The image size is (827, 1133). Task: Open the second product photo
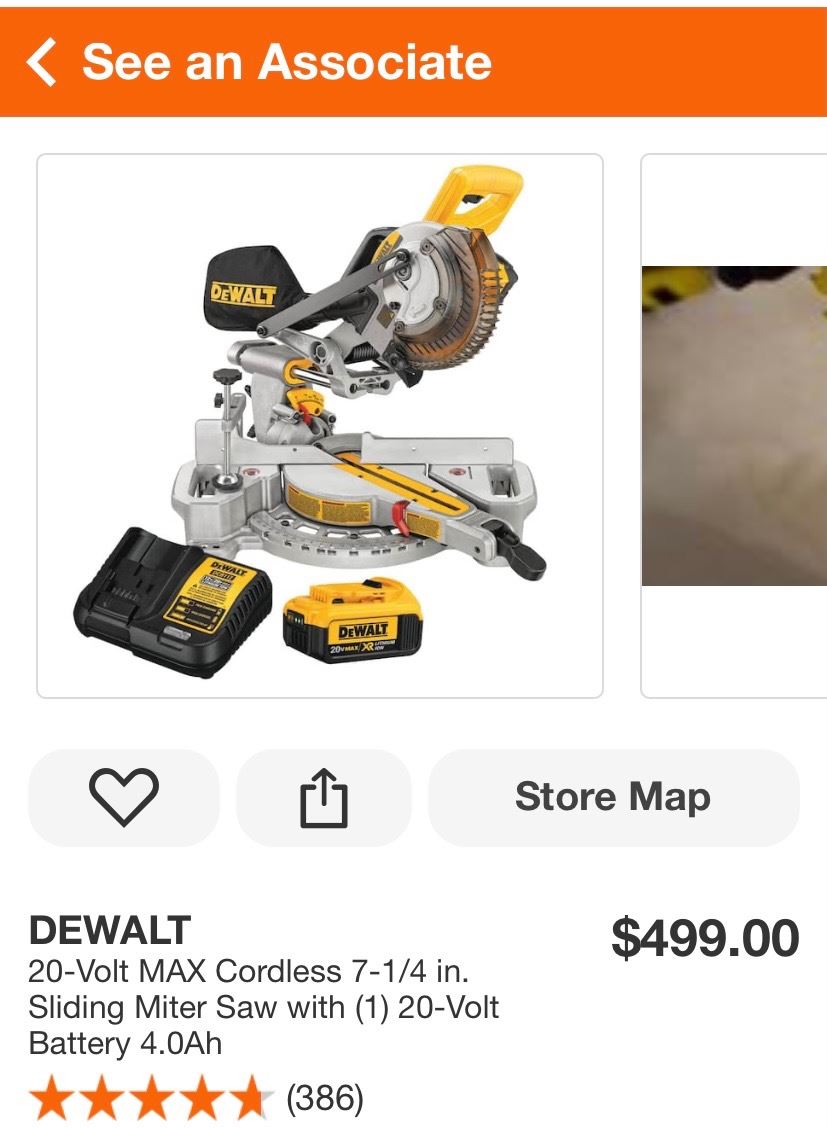point(735,425)
